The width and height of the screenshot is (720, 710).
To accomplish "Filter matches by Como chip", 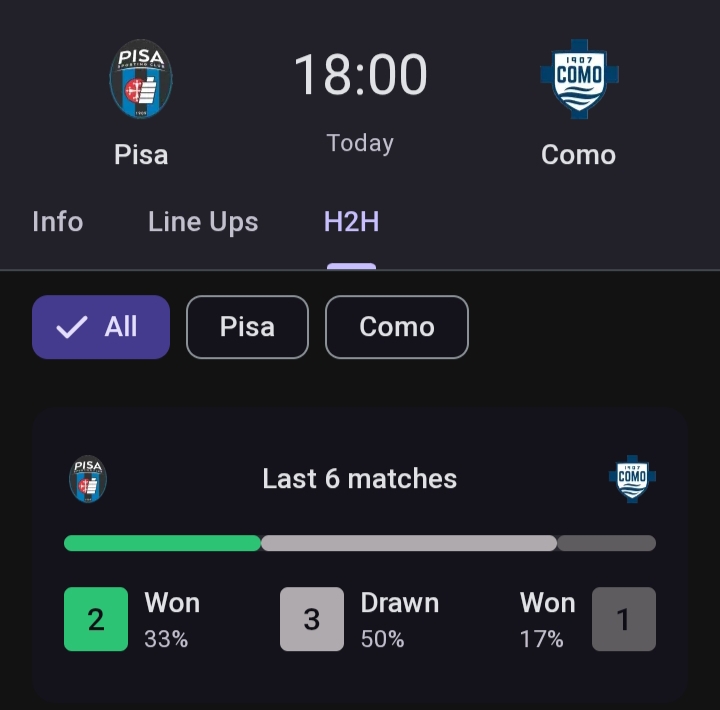I will pos(397,327).
